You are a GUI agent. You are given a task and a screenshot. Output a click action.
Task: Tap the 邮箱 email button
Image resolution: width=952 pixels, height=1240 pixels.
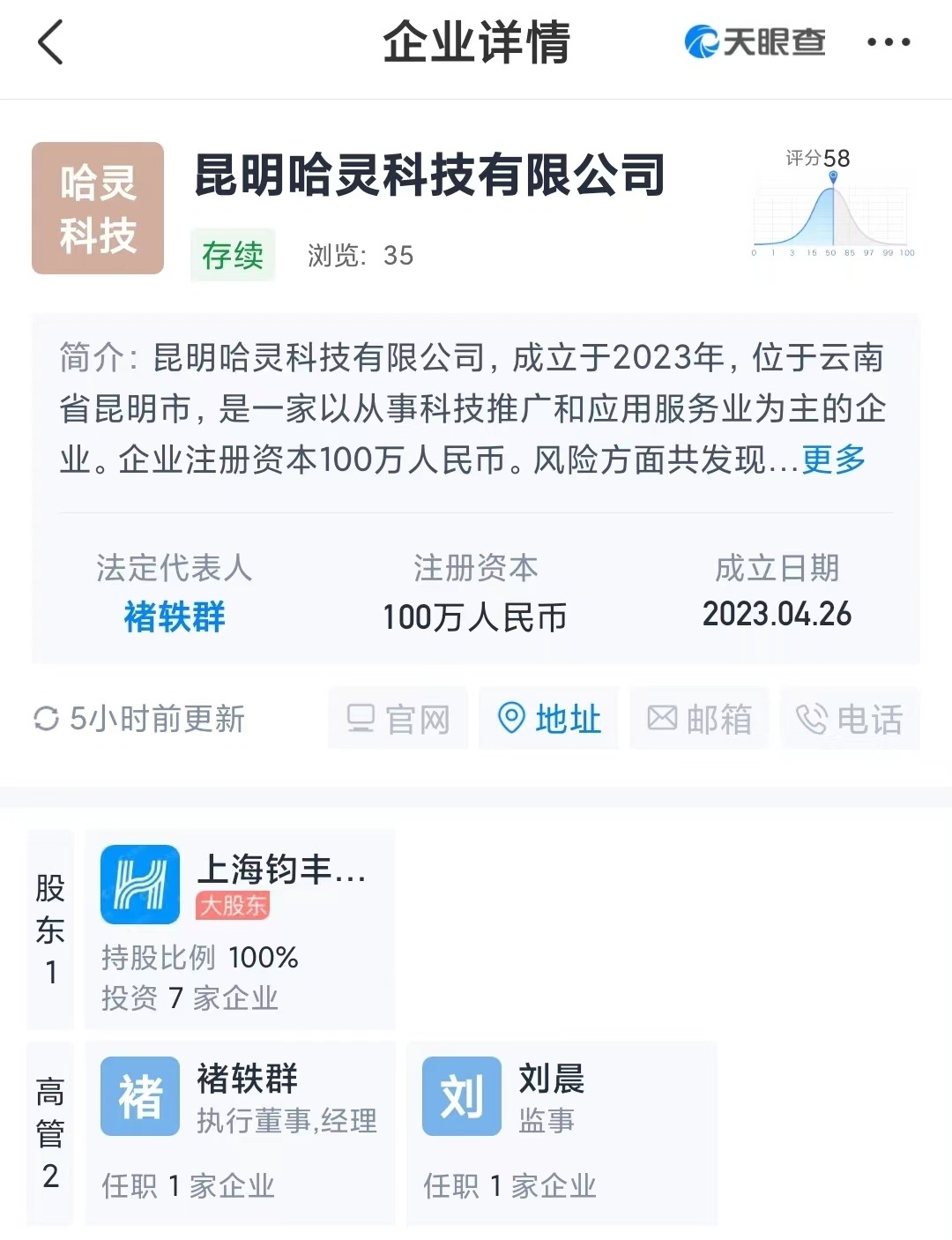[700, 719]
